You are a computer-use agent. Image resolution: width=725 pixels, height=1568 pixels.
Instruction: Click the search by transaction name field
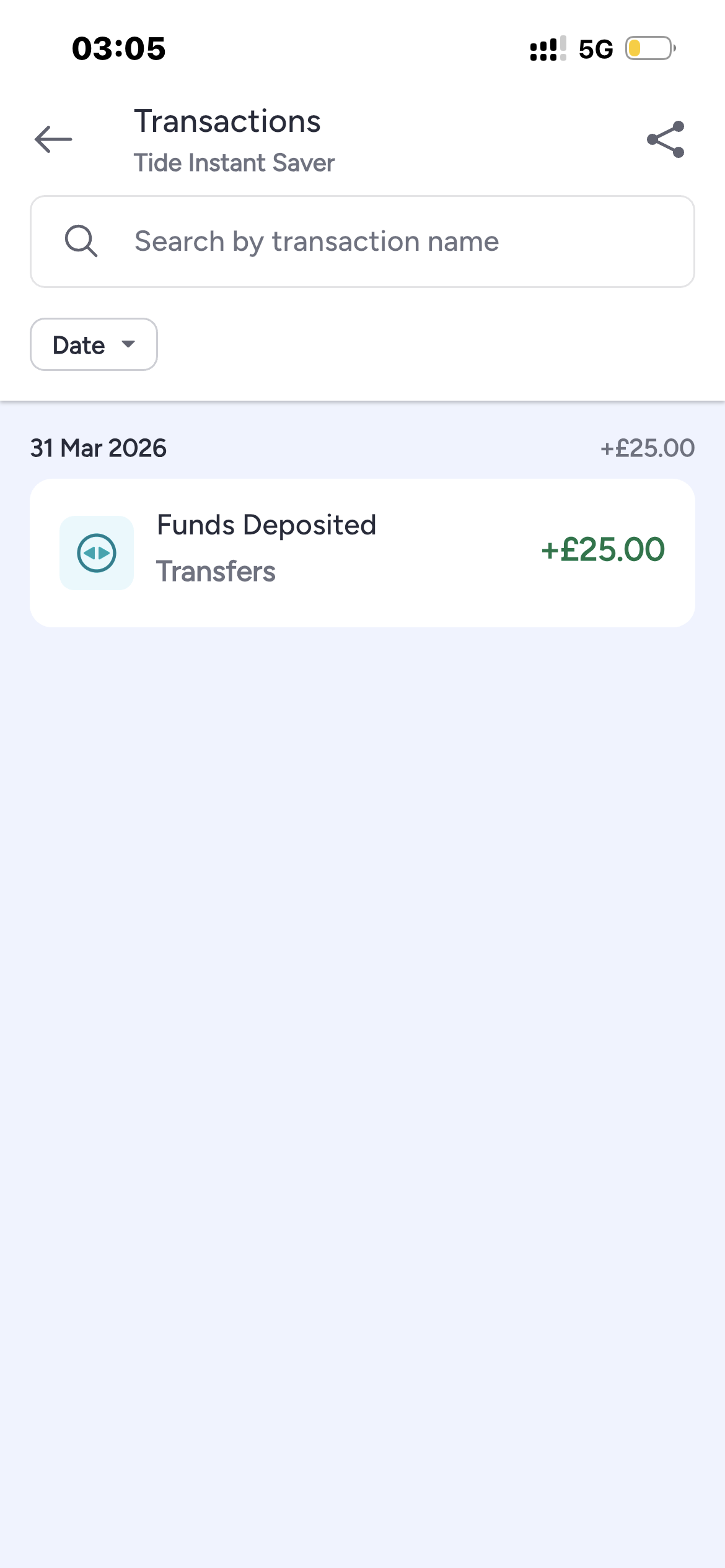coord(362,241)
